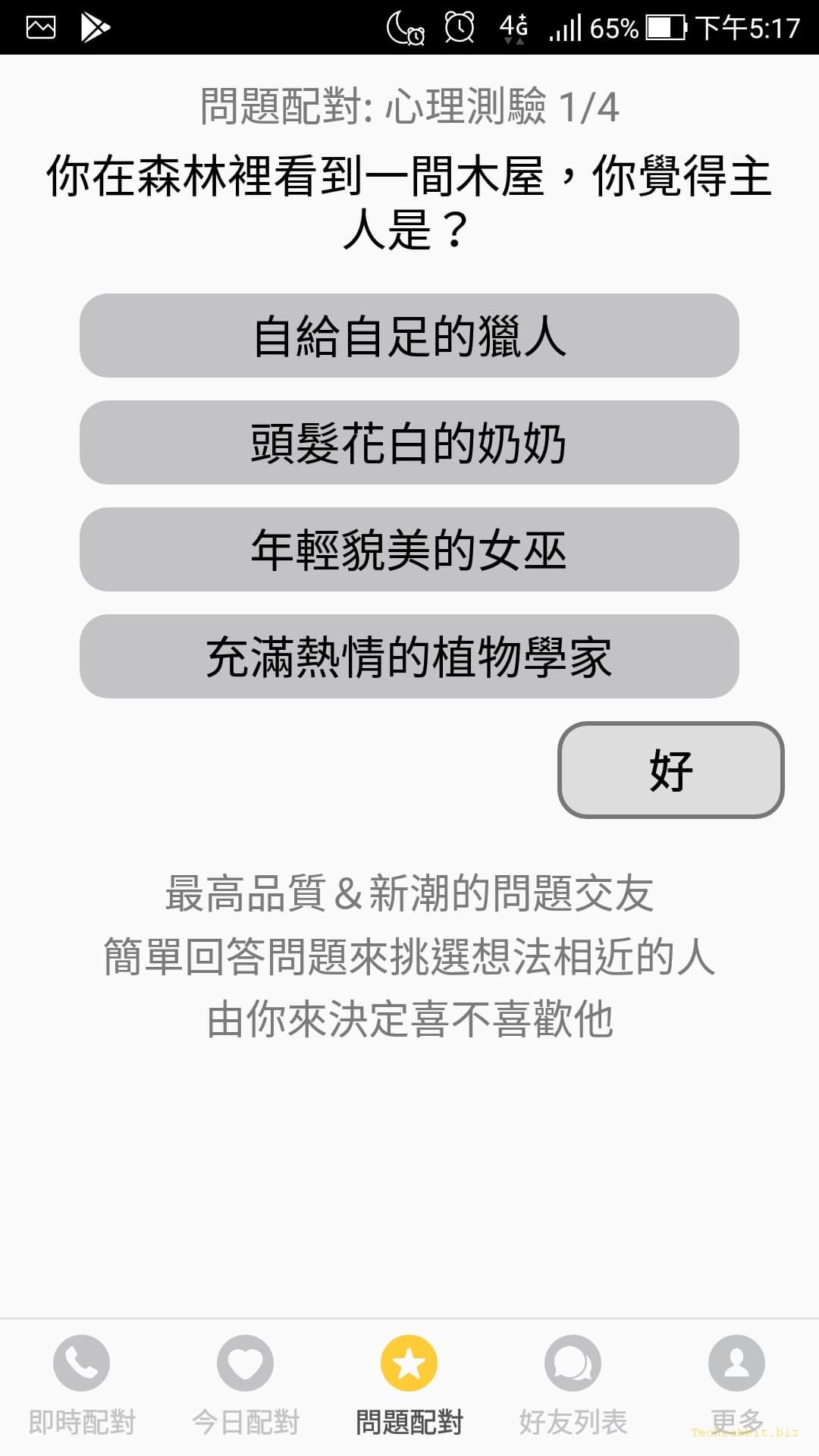This screenshot has height=1456, width=819.
Task: Select the answer 充滿熱情的植物學家
Action: click(409, 656)
